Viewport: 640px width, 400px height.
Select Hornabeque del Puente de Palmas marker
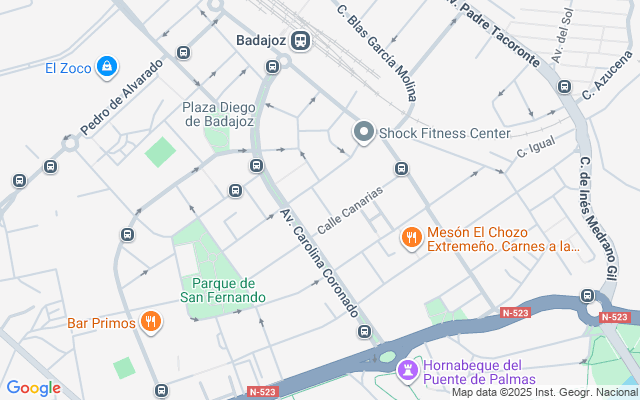tap(408, 371)
